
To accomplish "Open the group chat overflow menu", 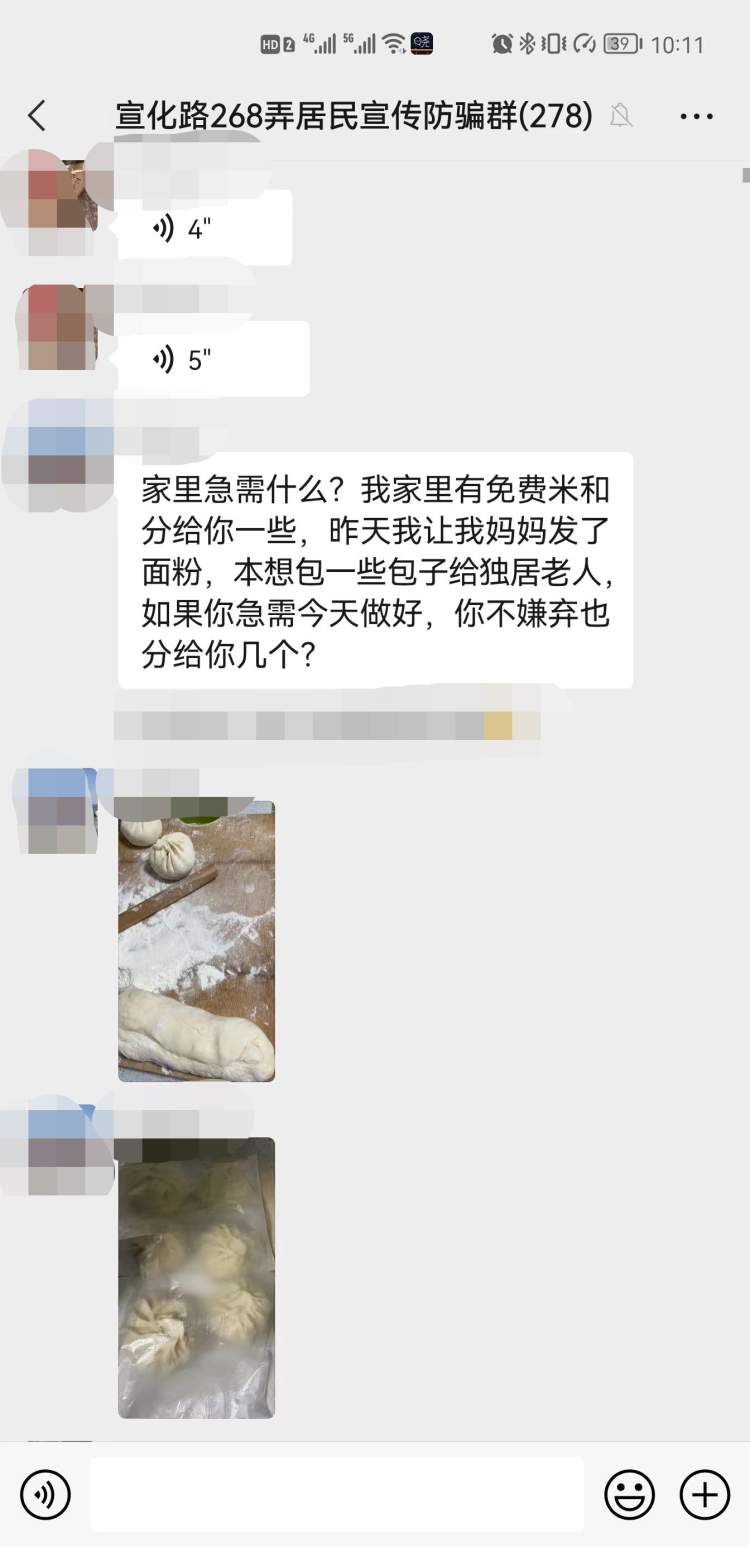I will [x=696, y=116].
